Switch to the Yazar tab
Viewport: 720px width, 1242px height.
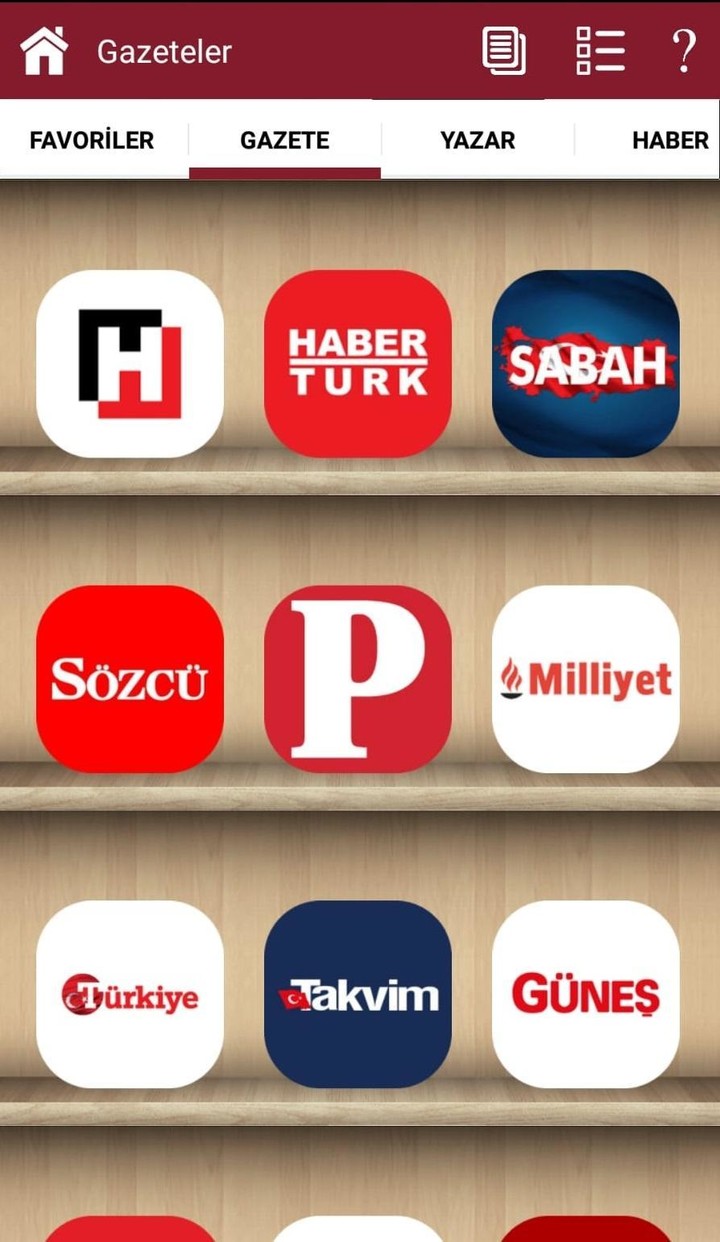(x=478, y=140)
